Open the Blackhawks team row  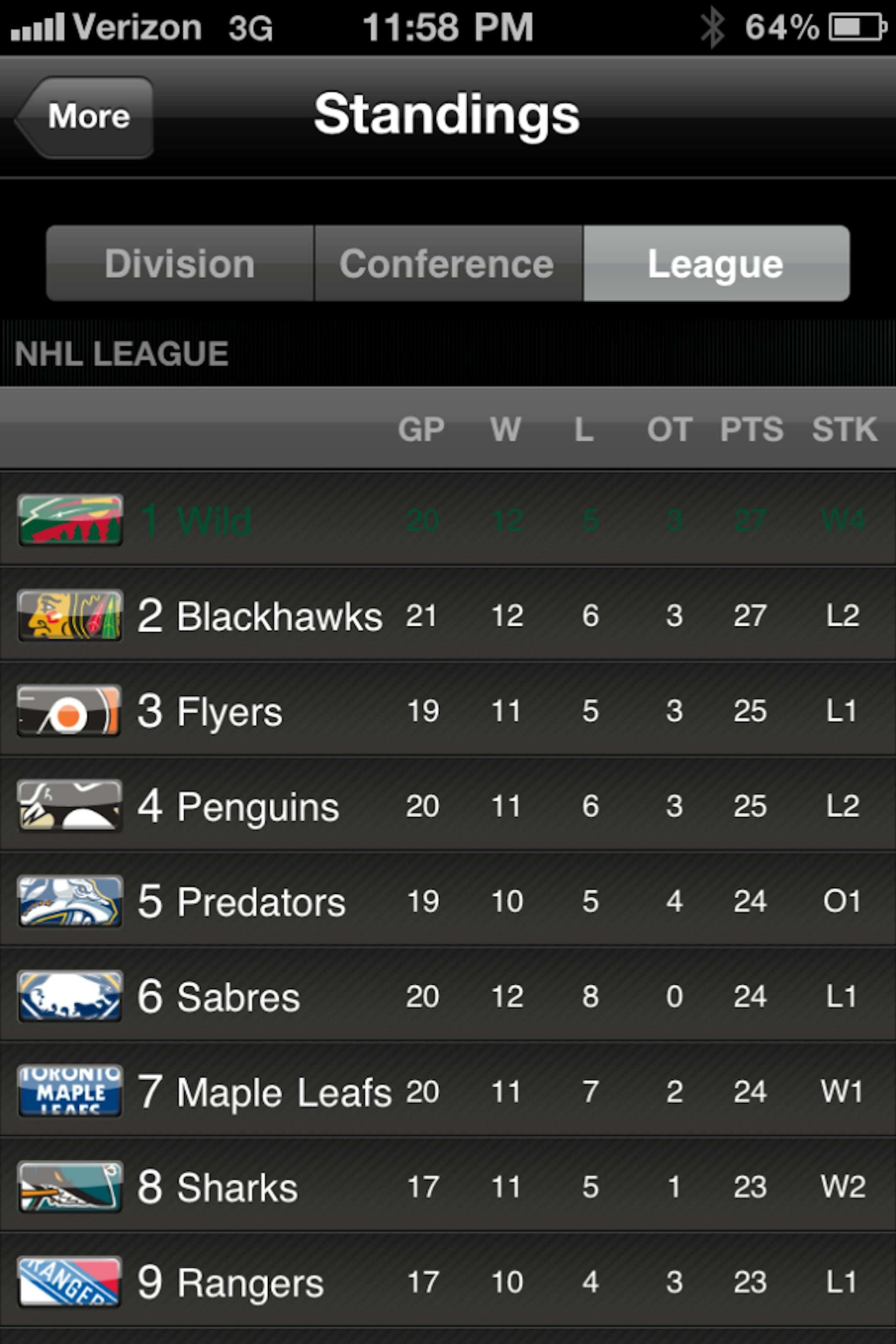click(x=448, y=616)
